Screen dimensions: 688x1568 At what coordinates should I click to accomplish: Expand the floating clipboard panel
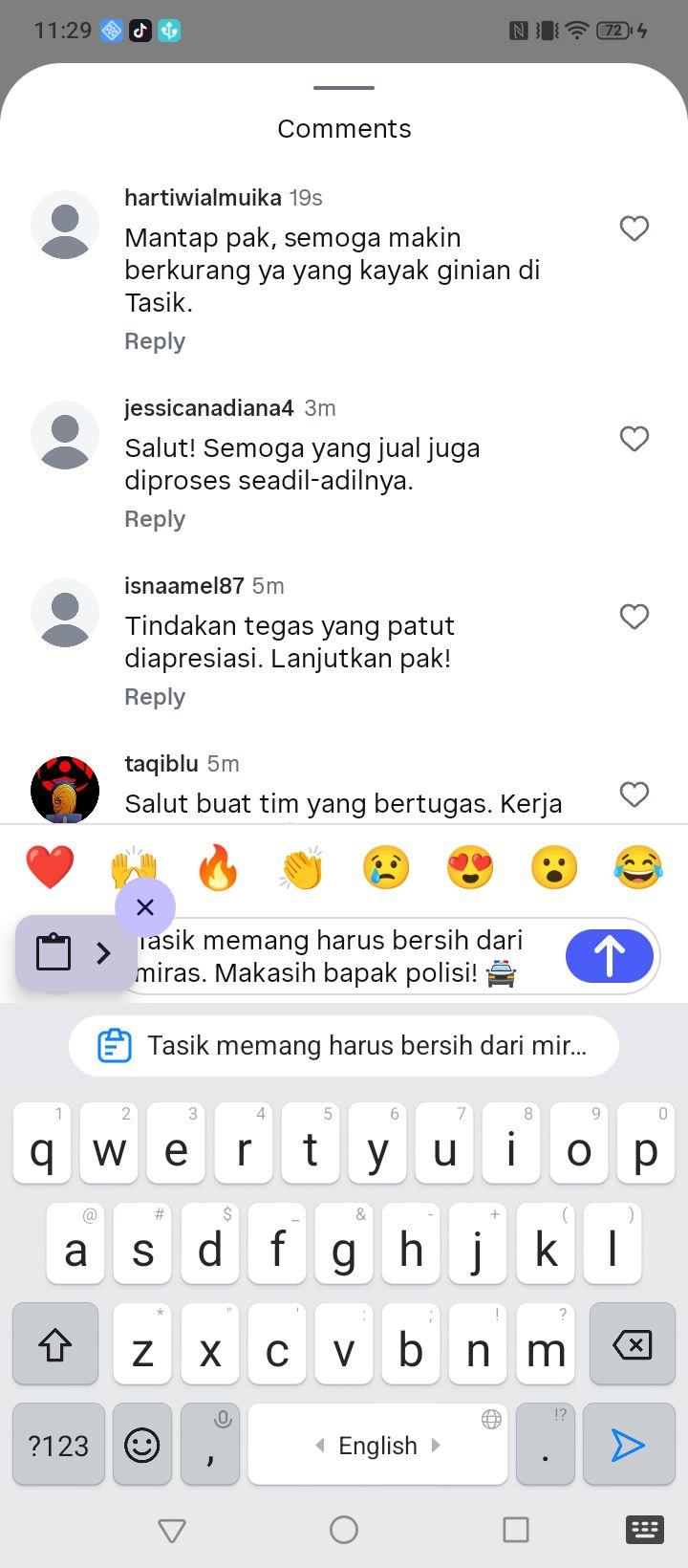point(104,953)
